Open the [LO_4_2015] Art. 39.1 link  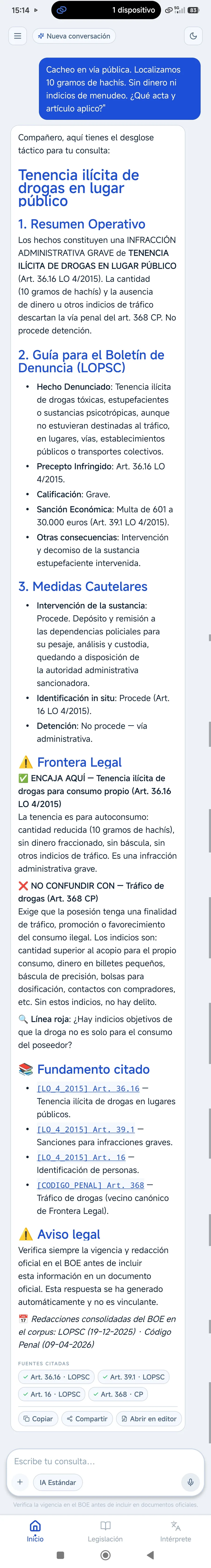86,1129
